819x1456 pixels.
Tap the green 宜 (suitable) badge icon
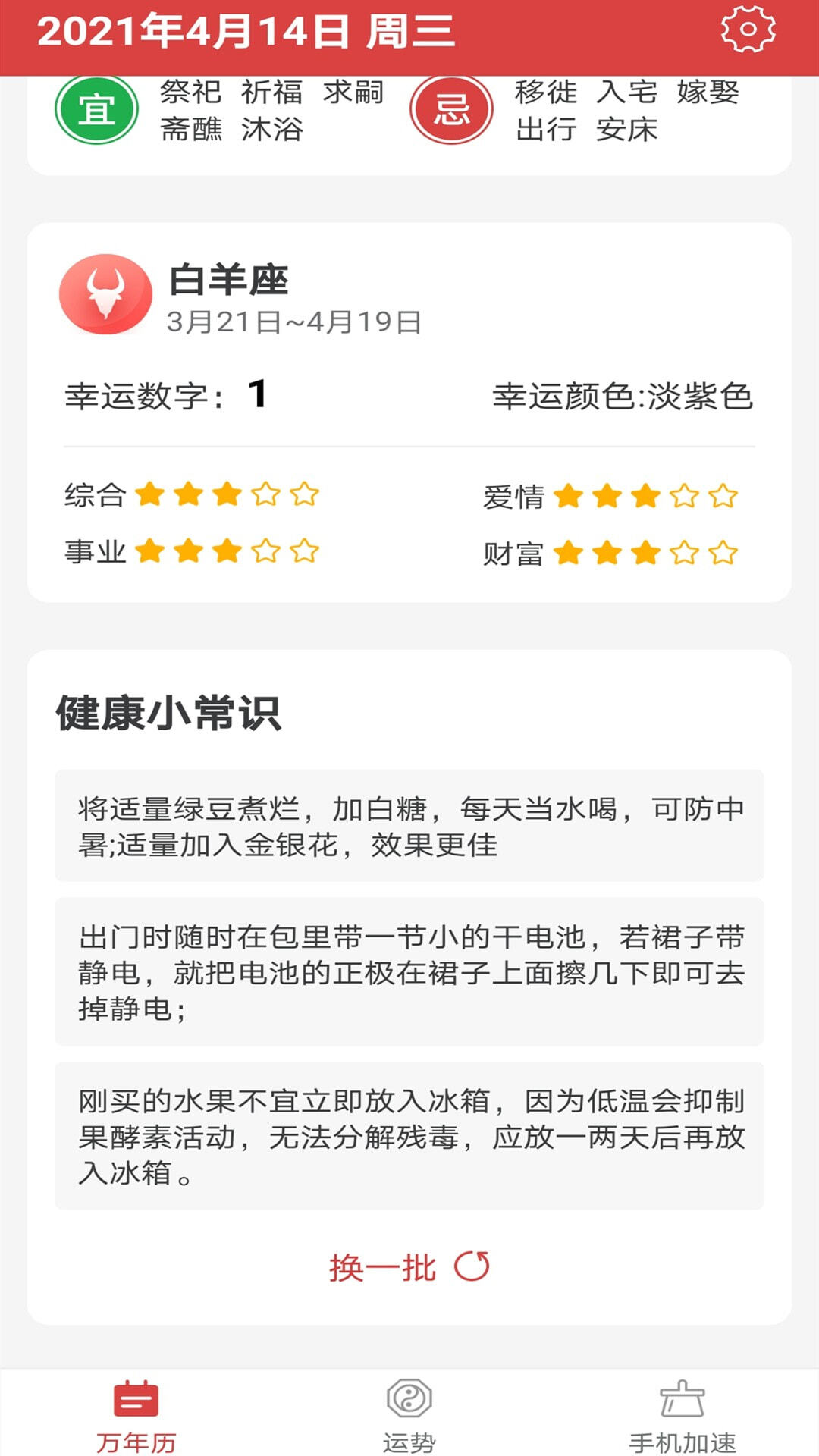pos(97,109)
